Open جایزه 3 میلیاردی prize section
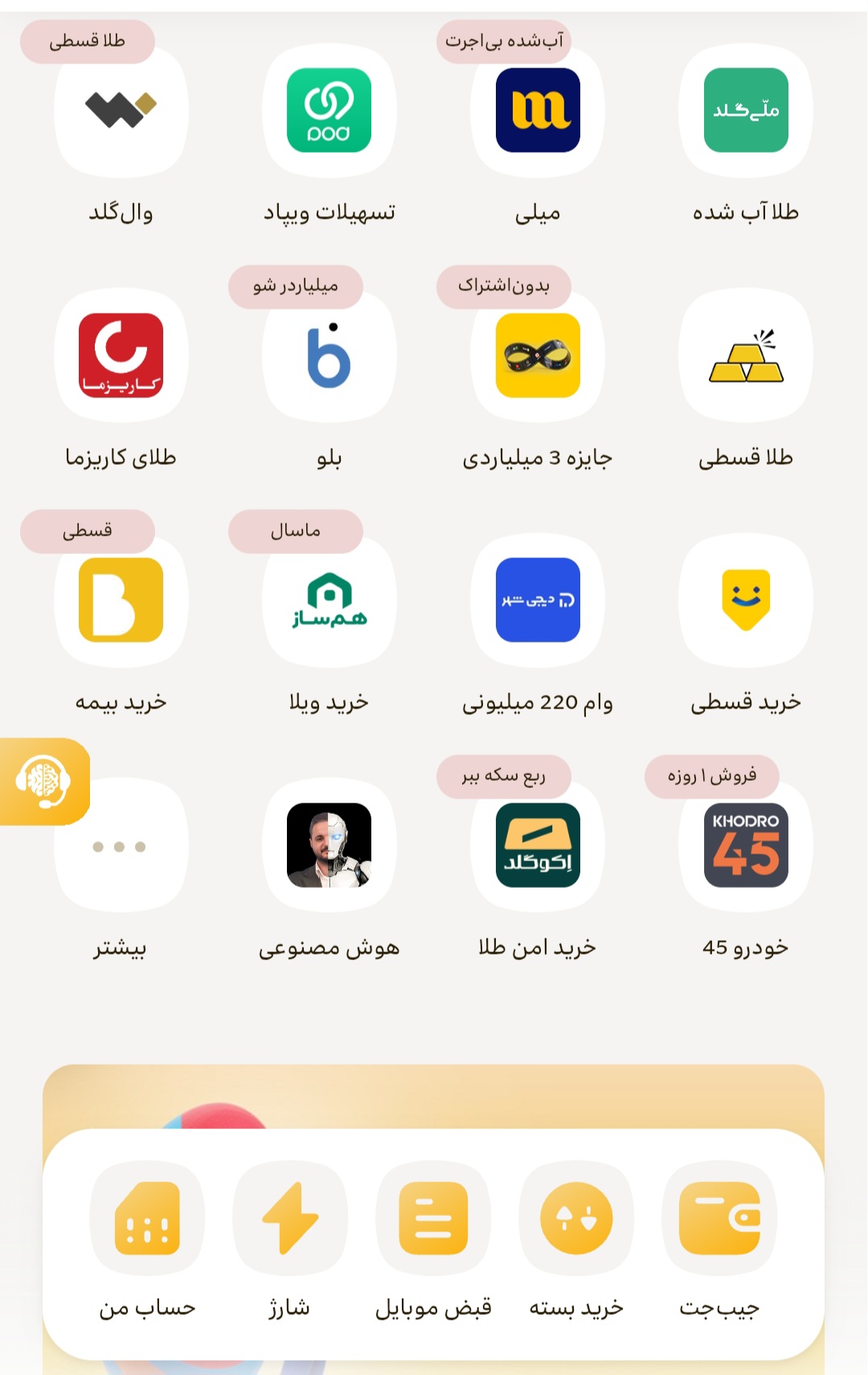The image size is (868, 1375). (537, 358)
